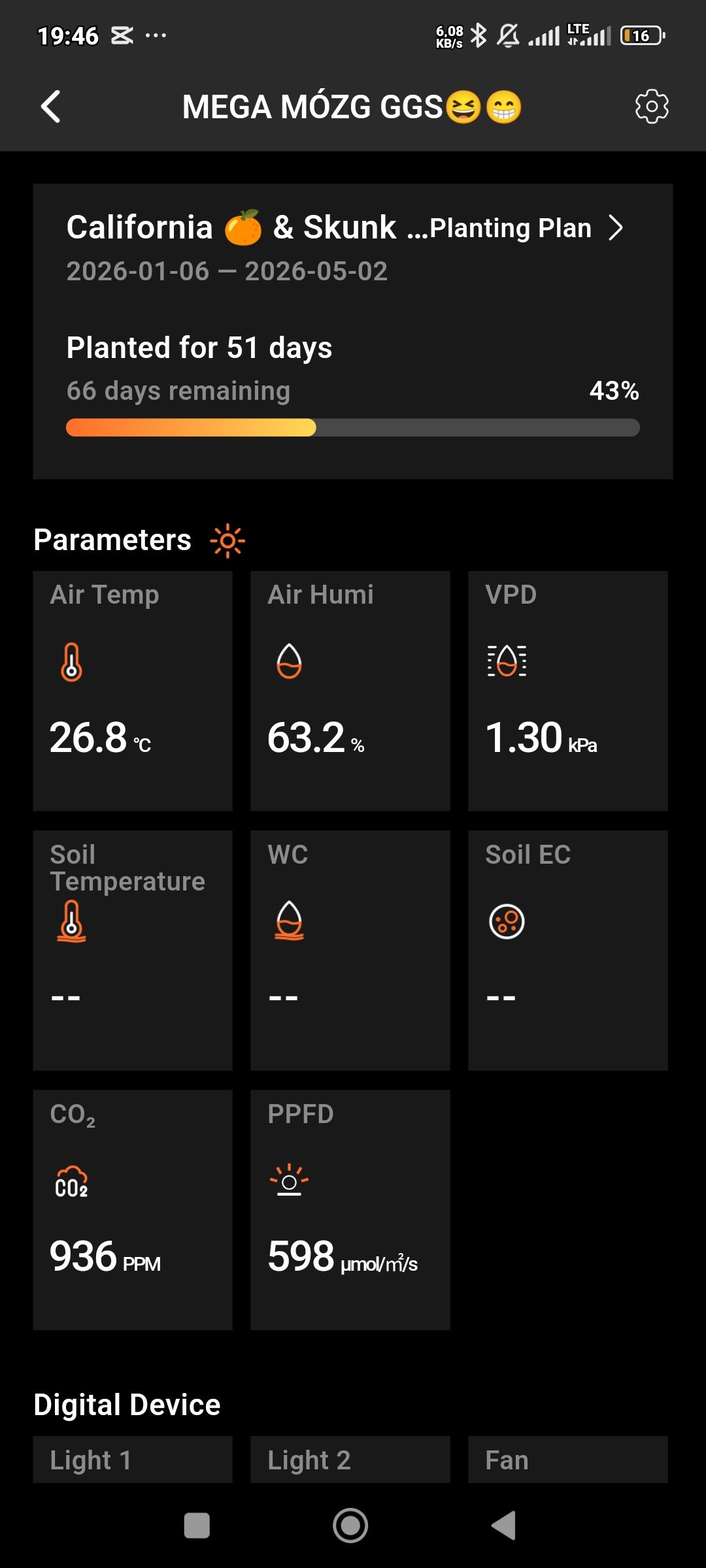This screenshot has height=1568, width=706.
Task: Open the WC parameter card
Action: tap(350, 950)
